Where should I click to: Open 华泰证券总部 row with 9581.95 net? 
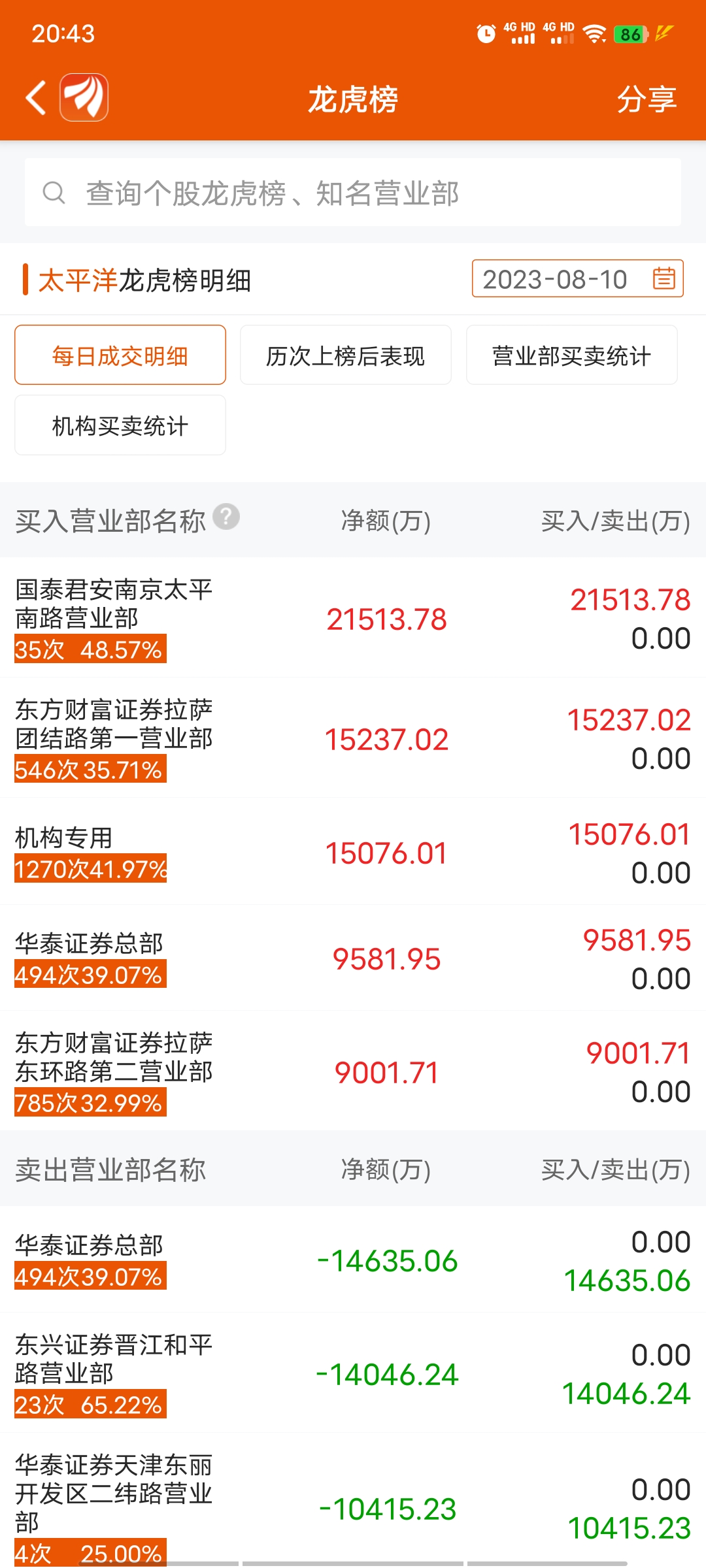(x=353, y=958)
